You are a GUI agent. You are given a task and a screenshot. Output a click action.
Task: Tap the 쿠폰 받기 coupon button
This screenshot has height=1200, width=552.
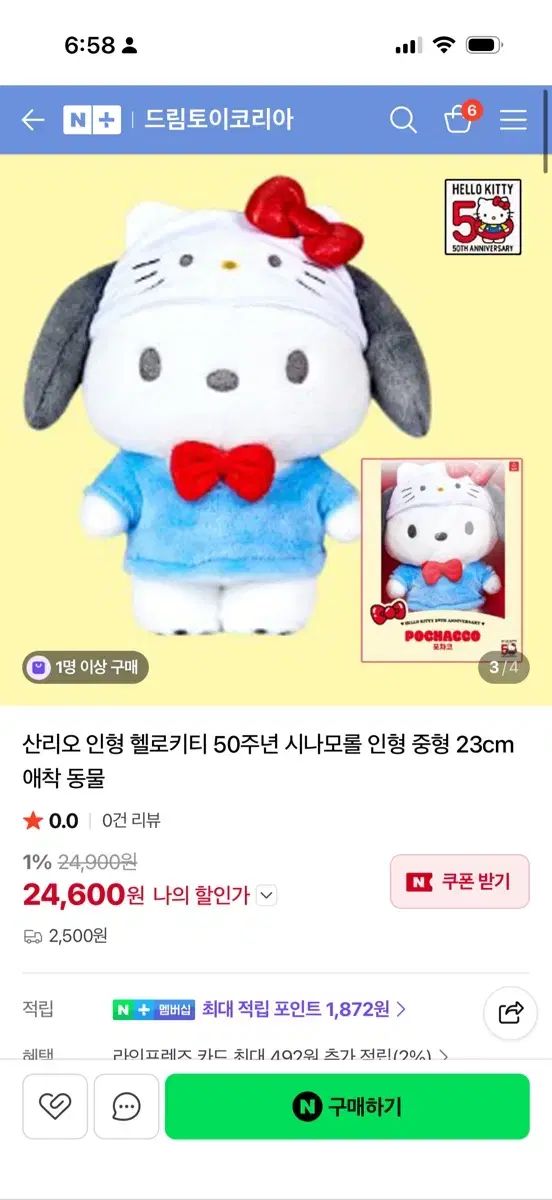coord(460,881)
